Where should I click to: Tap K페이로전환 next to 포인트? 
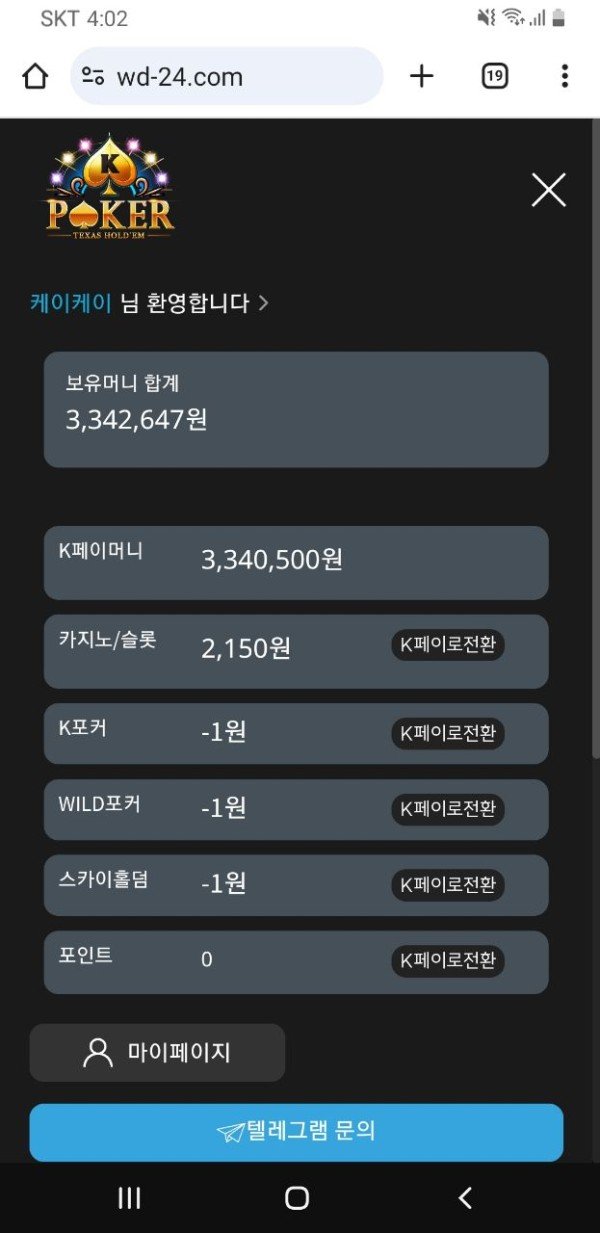[447, 961]
